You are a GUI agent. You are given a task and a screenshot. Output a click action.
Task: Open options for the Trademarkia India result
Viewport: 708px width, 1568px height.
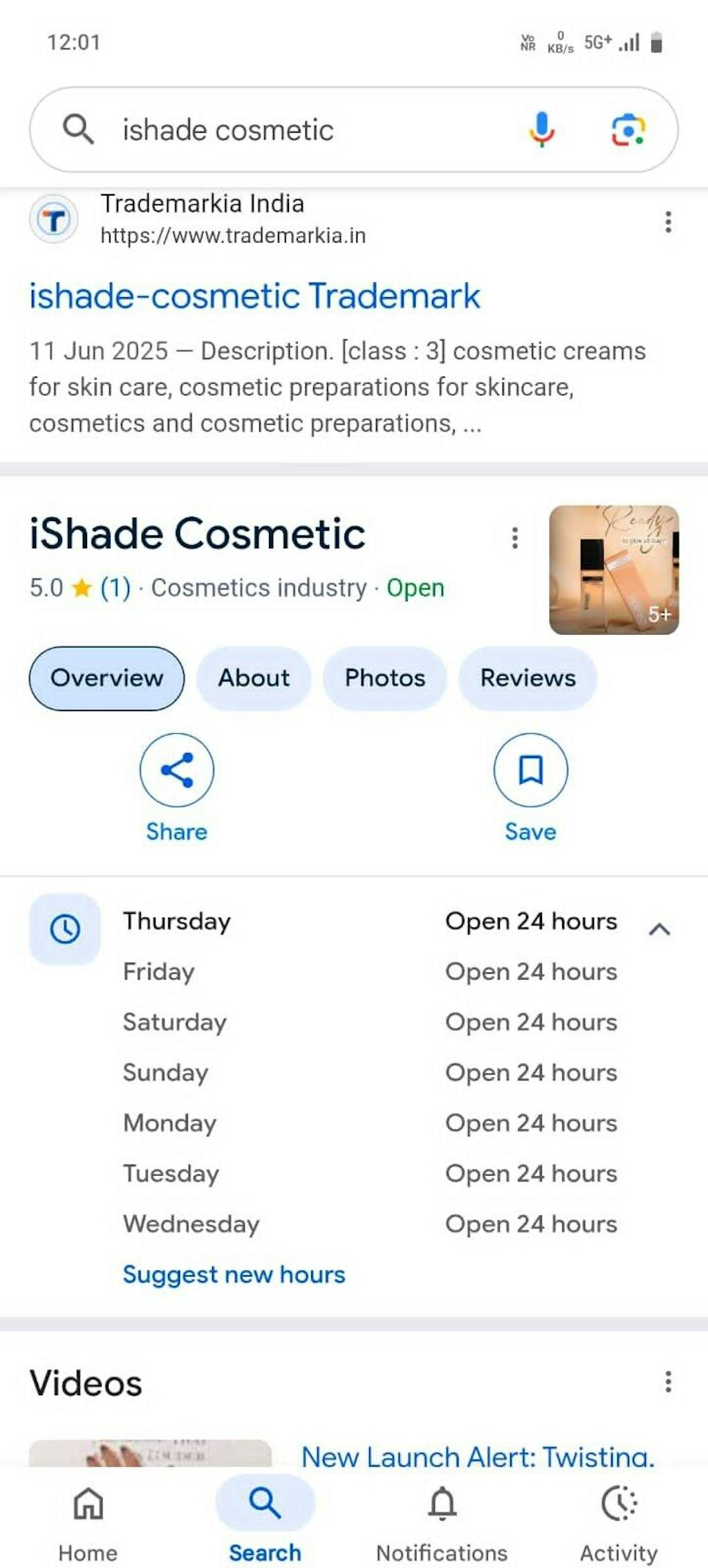(x=668, y=222)
